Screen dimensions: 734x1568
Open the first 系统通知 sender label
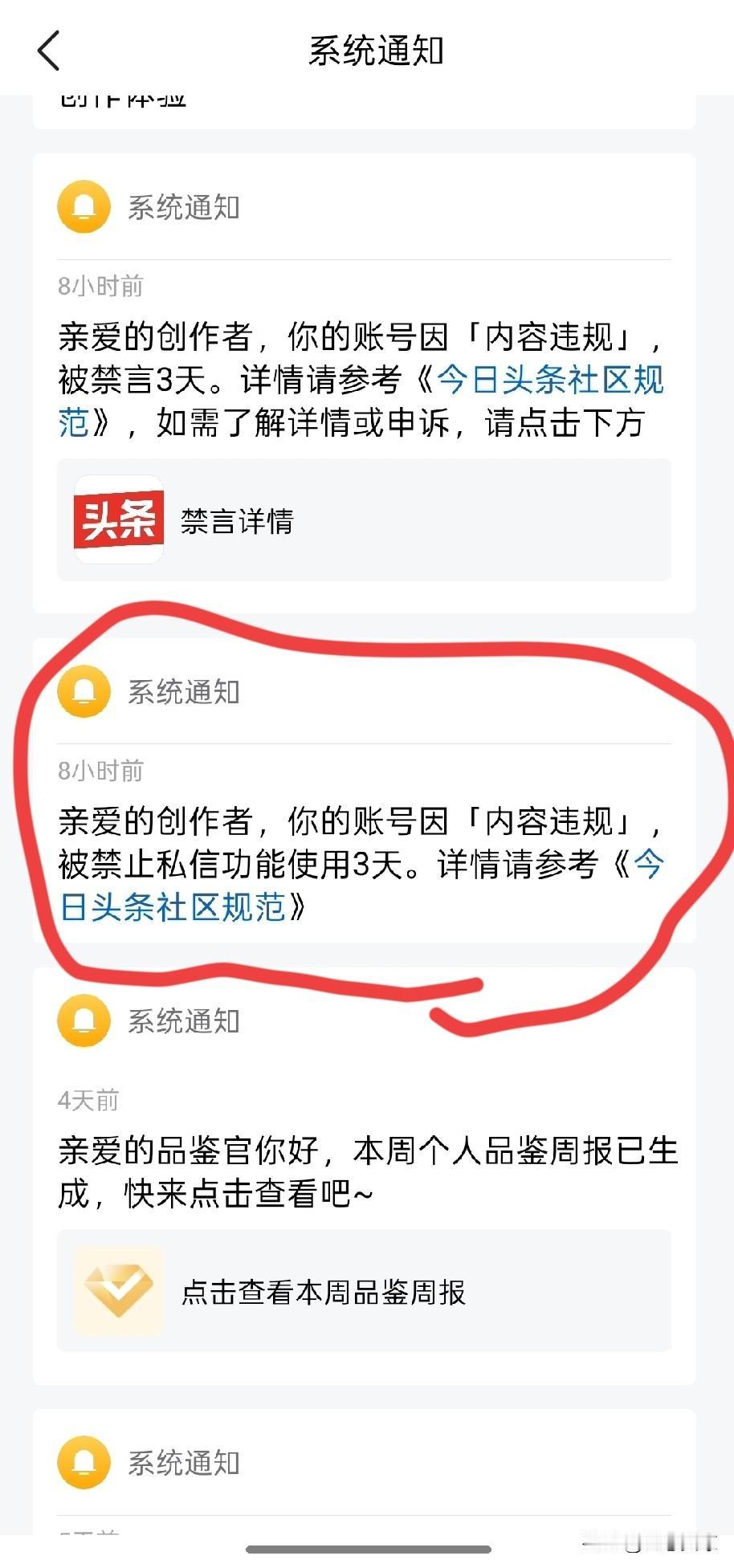pyautogui.click(x=183, y=206)
